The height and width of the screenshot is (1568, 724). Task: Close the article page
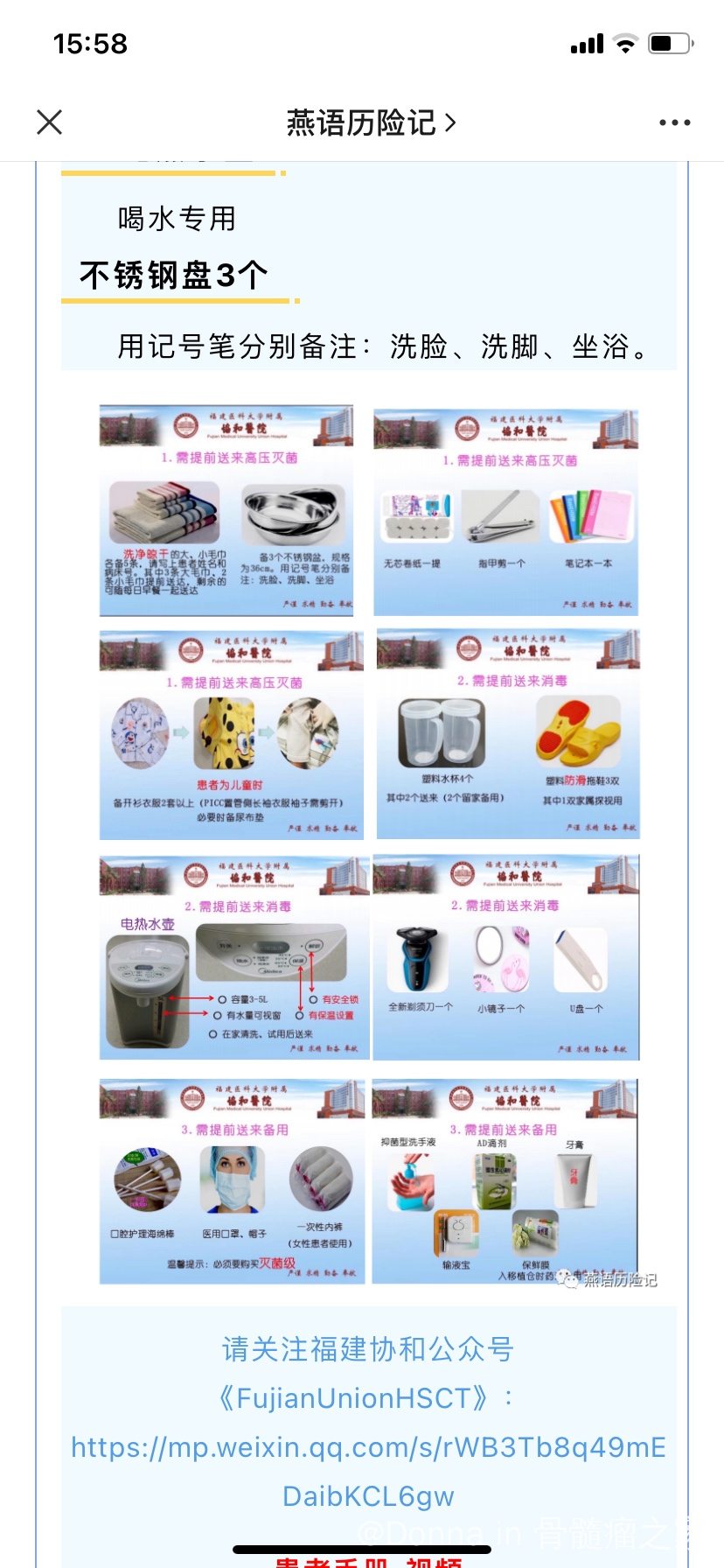click(50, 122)
